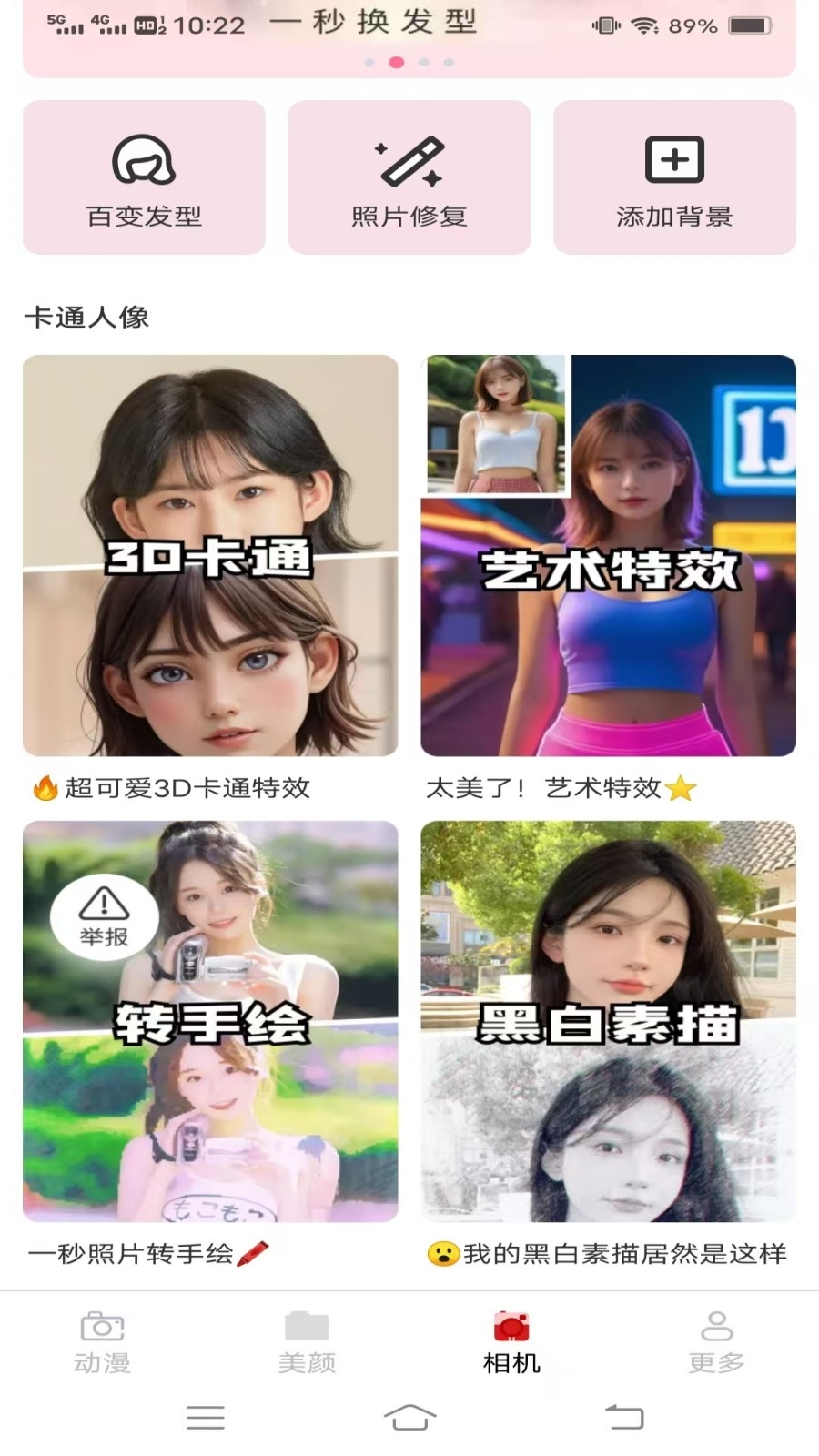Go to the system home screen

point(409,1417)
